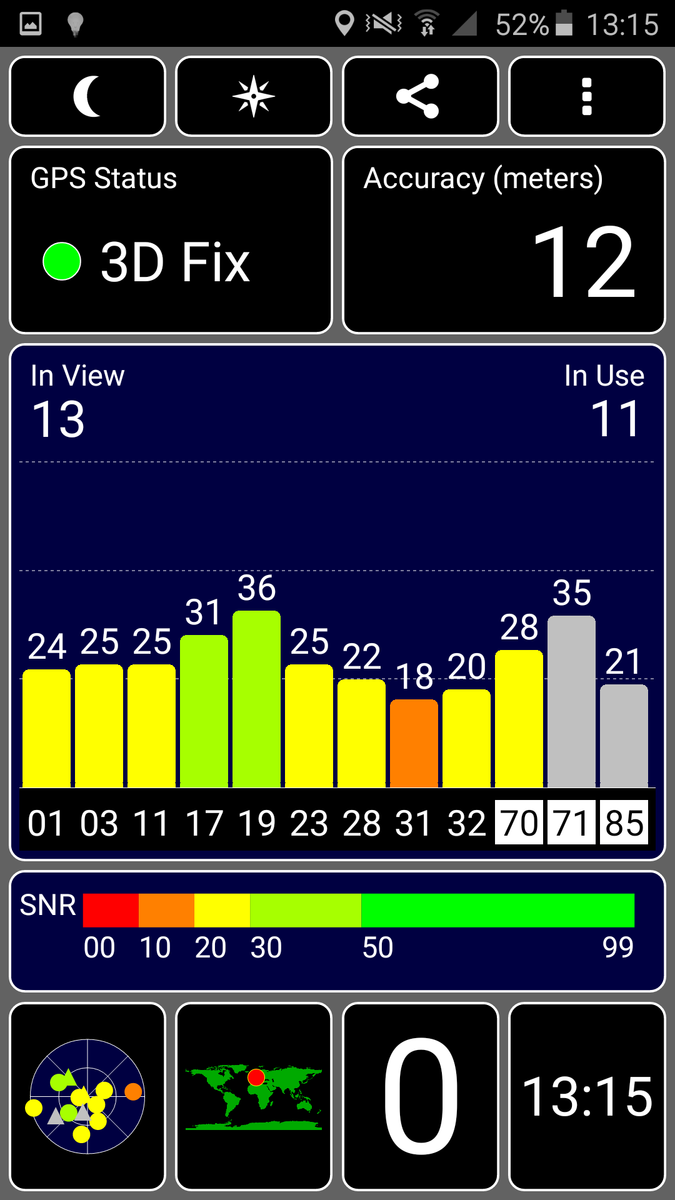Open the compass star button
Image resolution: width=675 pixels, height=1200 pixels.
click(x=253, y=96)
